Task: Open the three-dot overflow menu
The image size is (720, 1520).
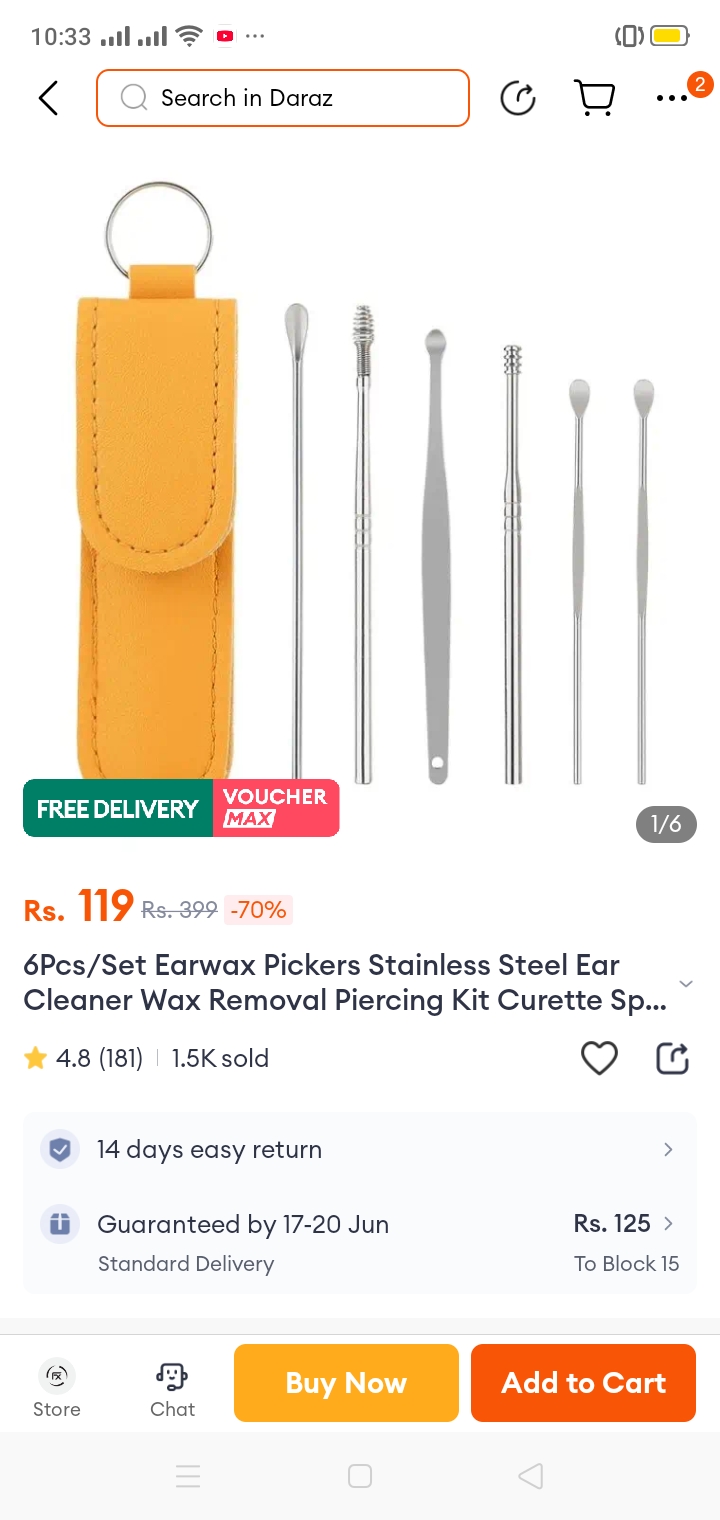Action: coord(672,98)
